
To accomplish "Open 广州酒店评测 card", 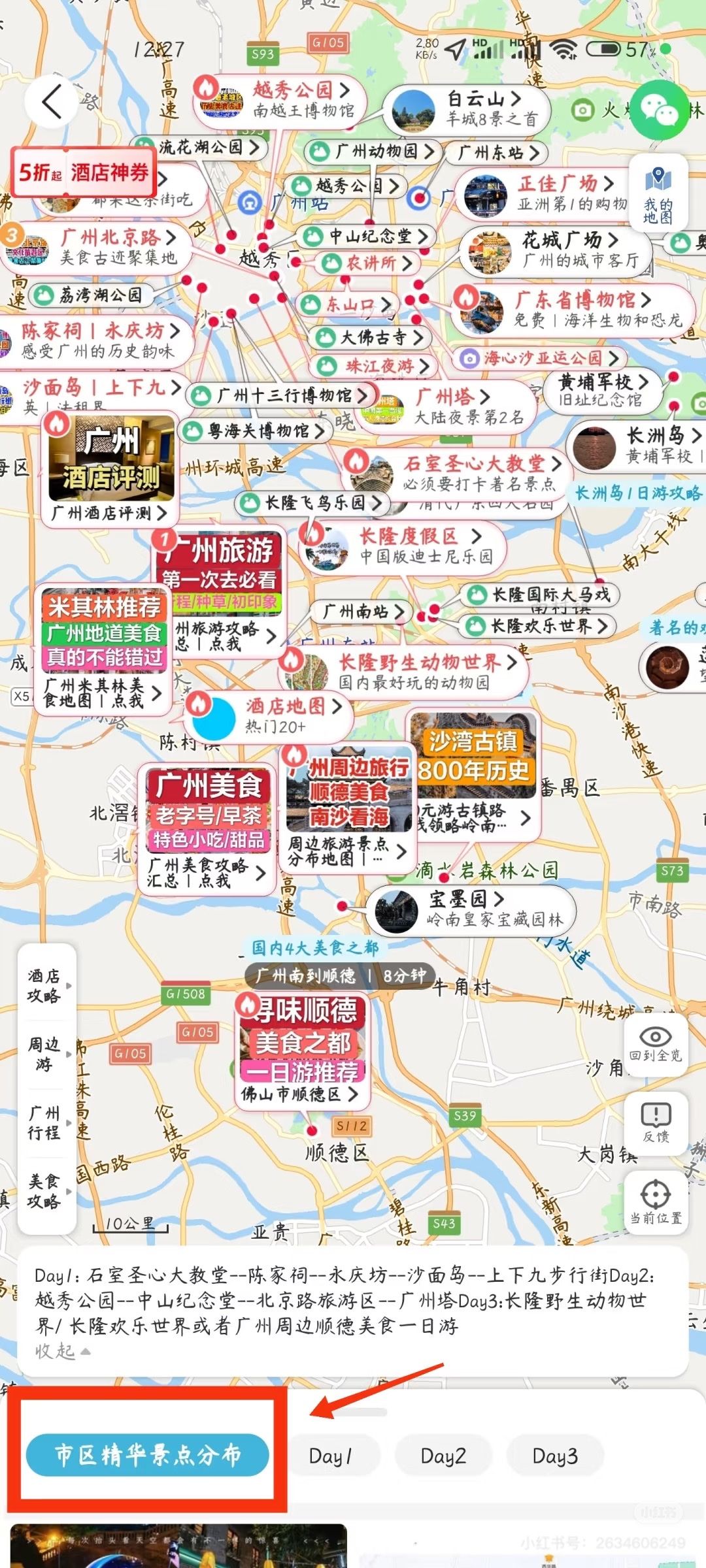I will click(x=111, y=469).
